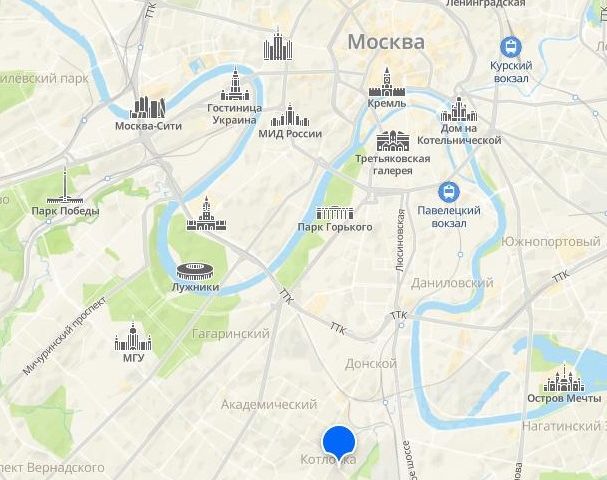
Task: Select the Павелецкий вокзал station marker
Action: (449, 190)
